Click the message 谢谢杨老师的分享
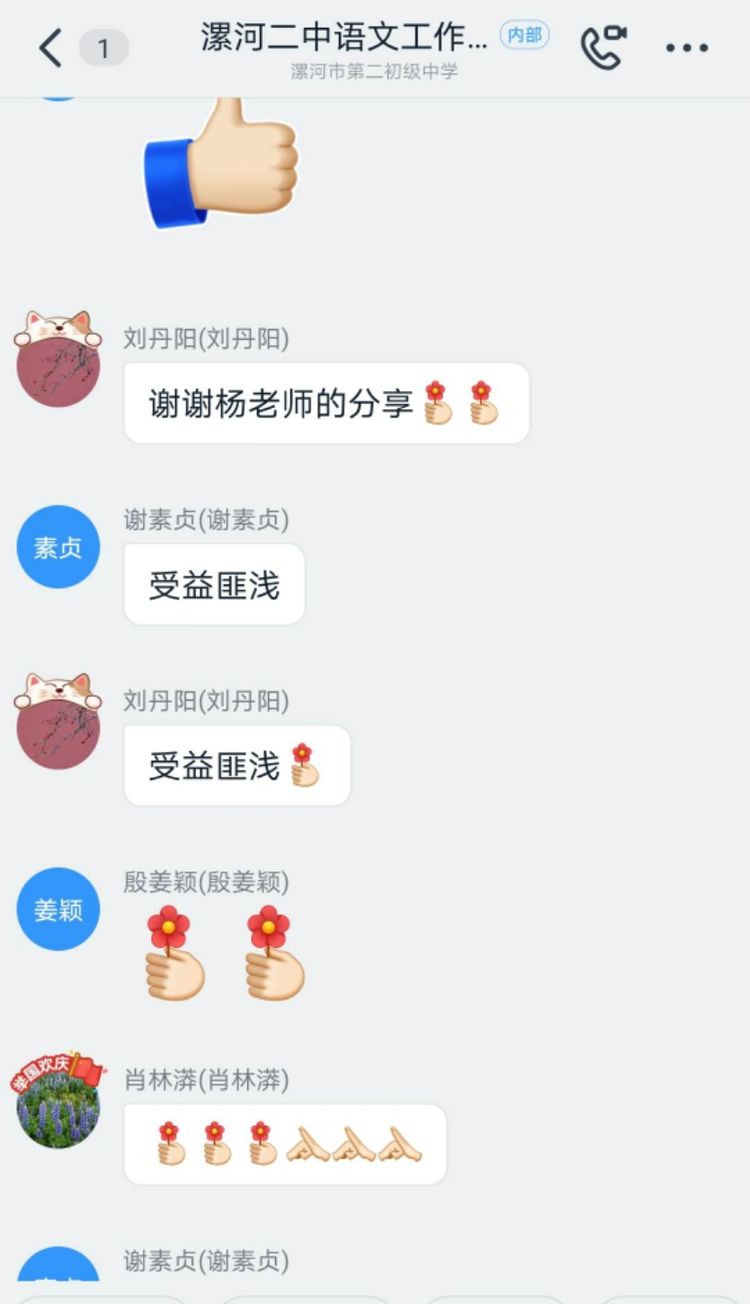 327,403
